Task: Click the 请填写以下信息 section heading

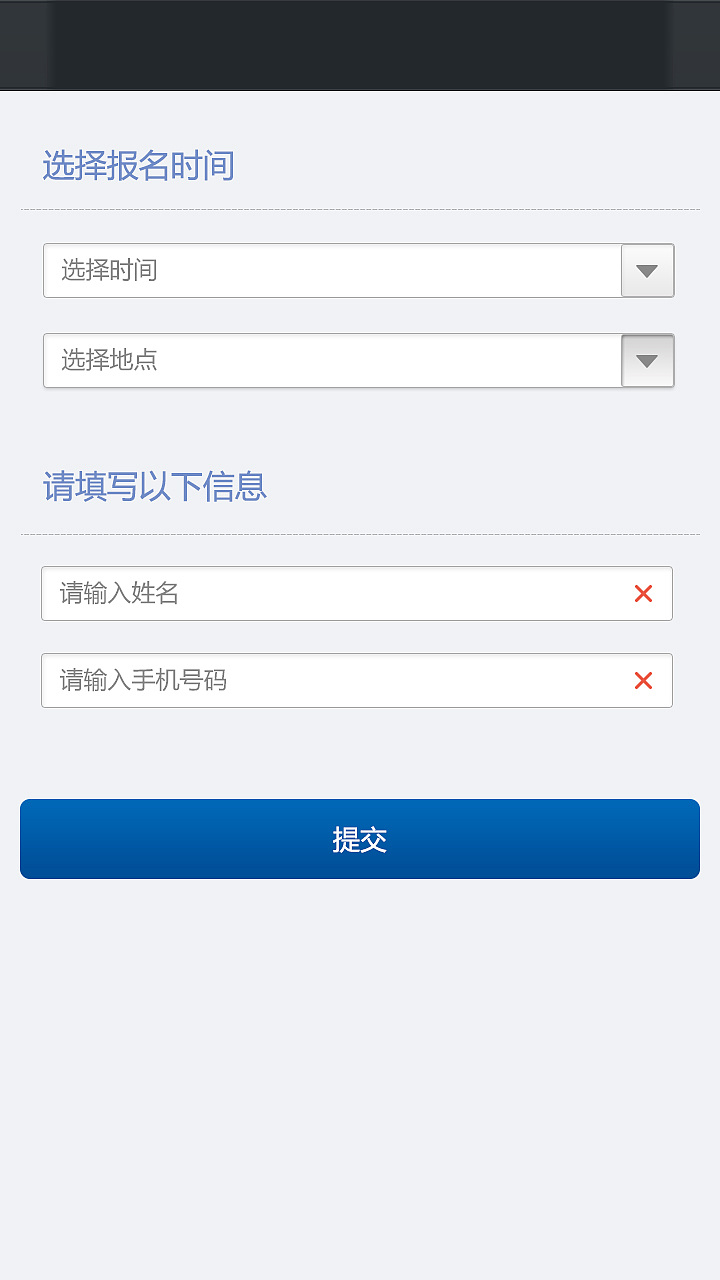Action: 154,486
